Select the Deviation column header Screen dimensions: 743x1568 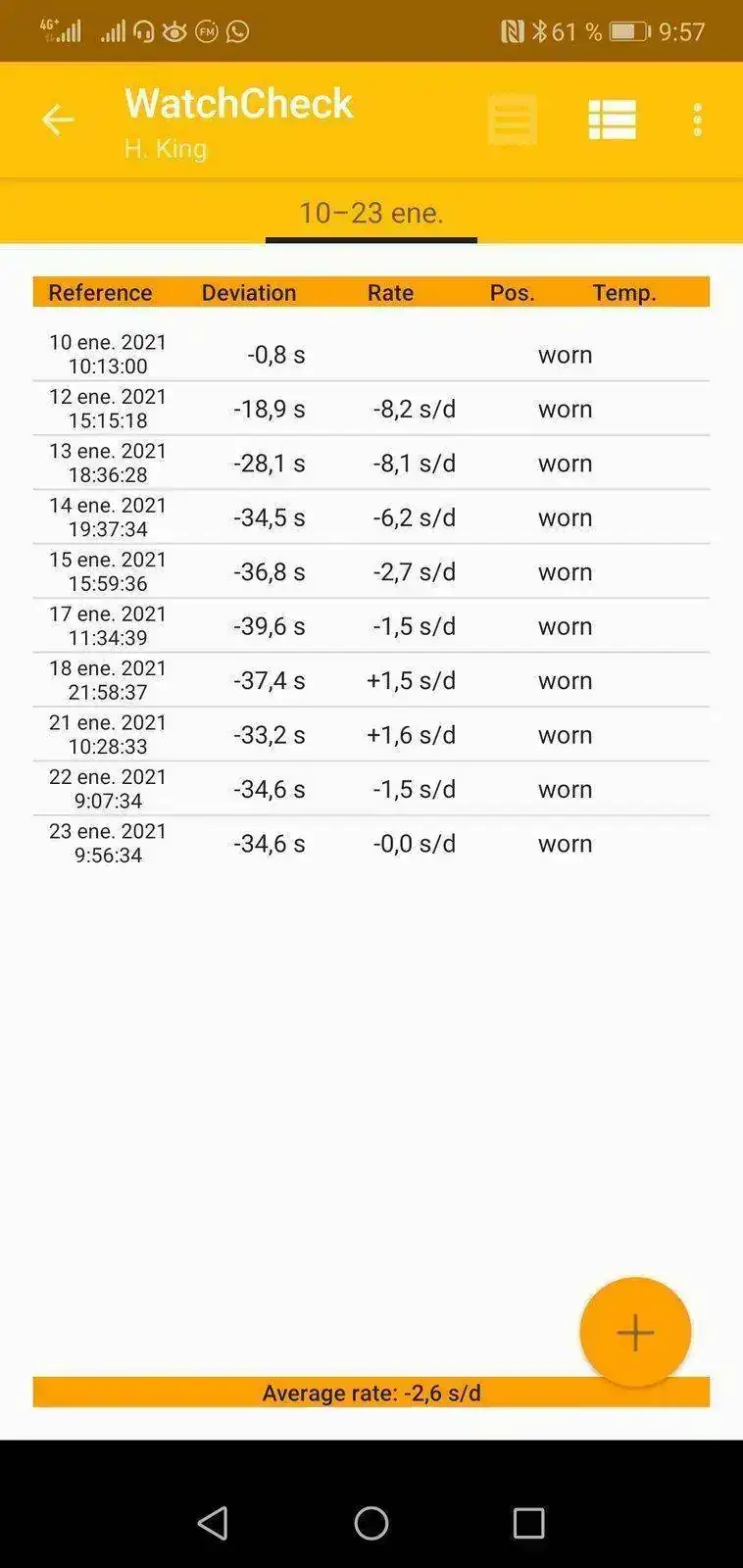click(249, 292)
